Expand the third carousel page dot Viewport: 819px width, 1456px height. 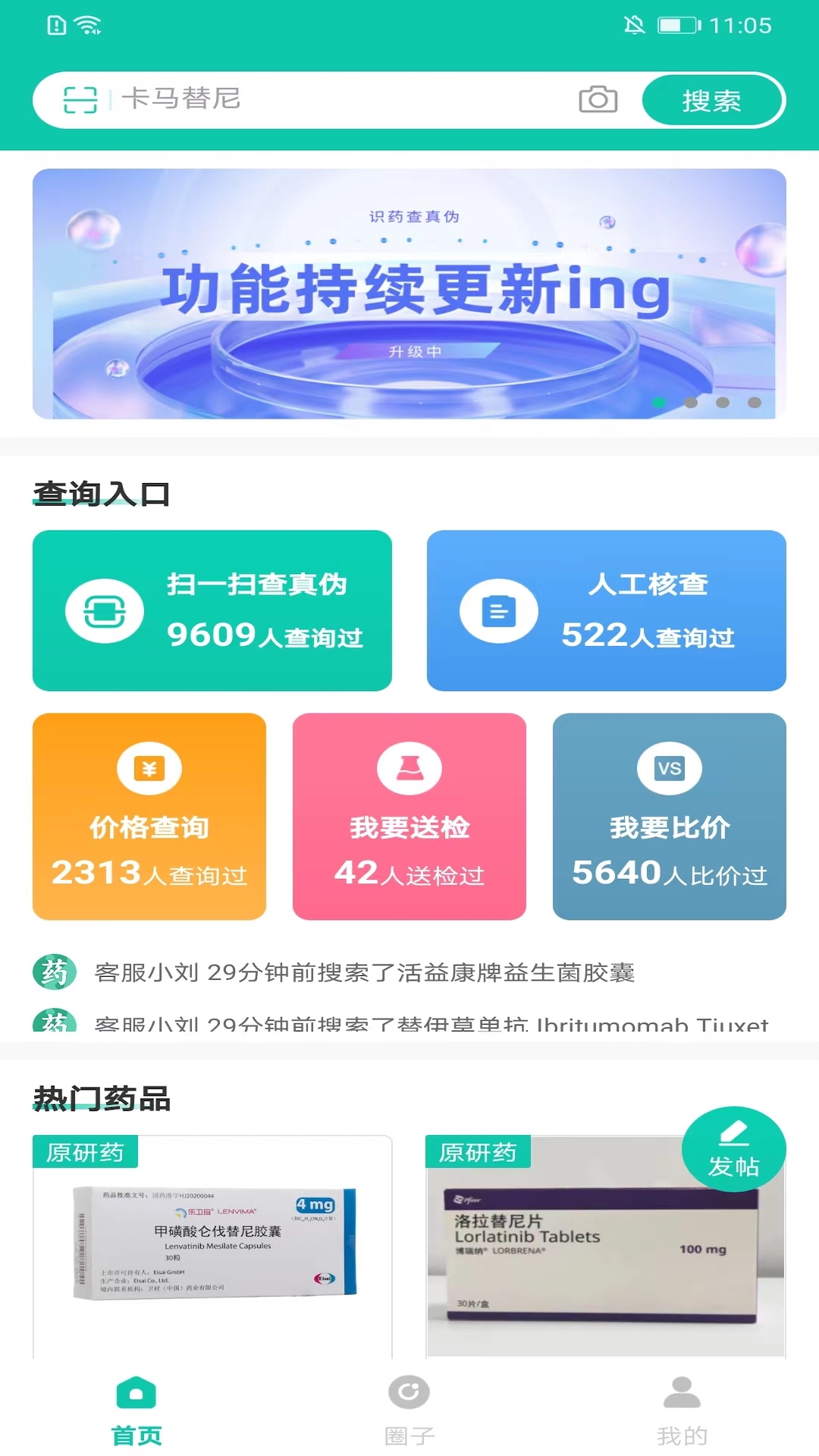(721, 404)
